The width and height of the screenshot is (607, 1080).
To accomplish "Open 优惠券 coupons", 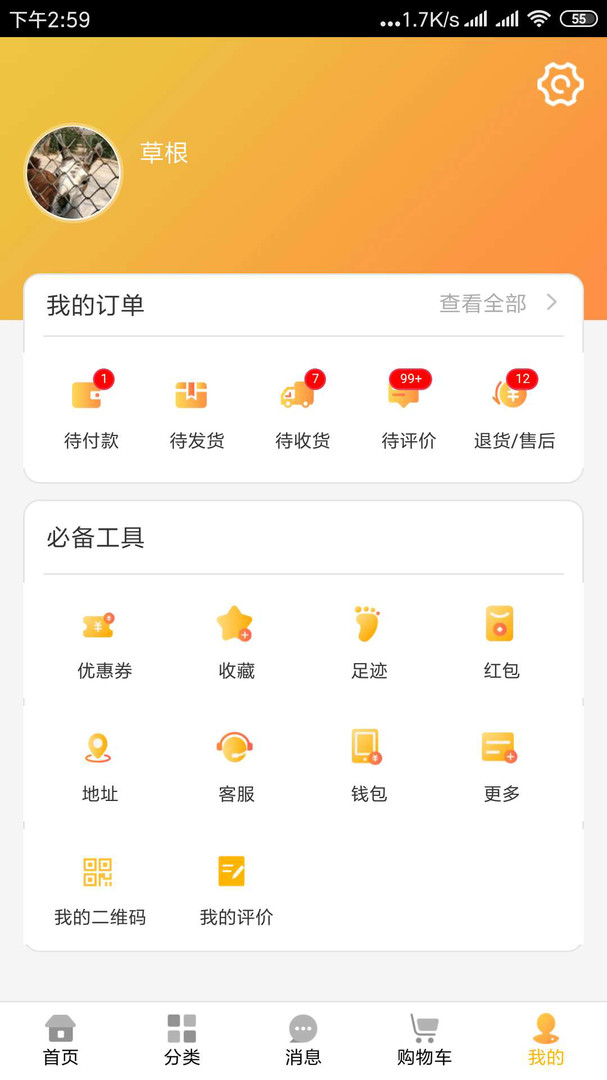I will pyautogui.click(x=104, y=642).
